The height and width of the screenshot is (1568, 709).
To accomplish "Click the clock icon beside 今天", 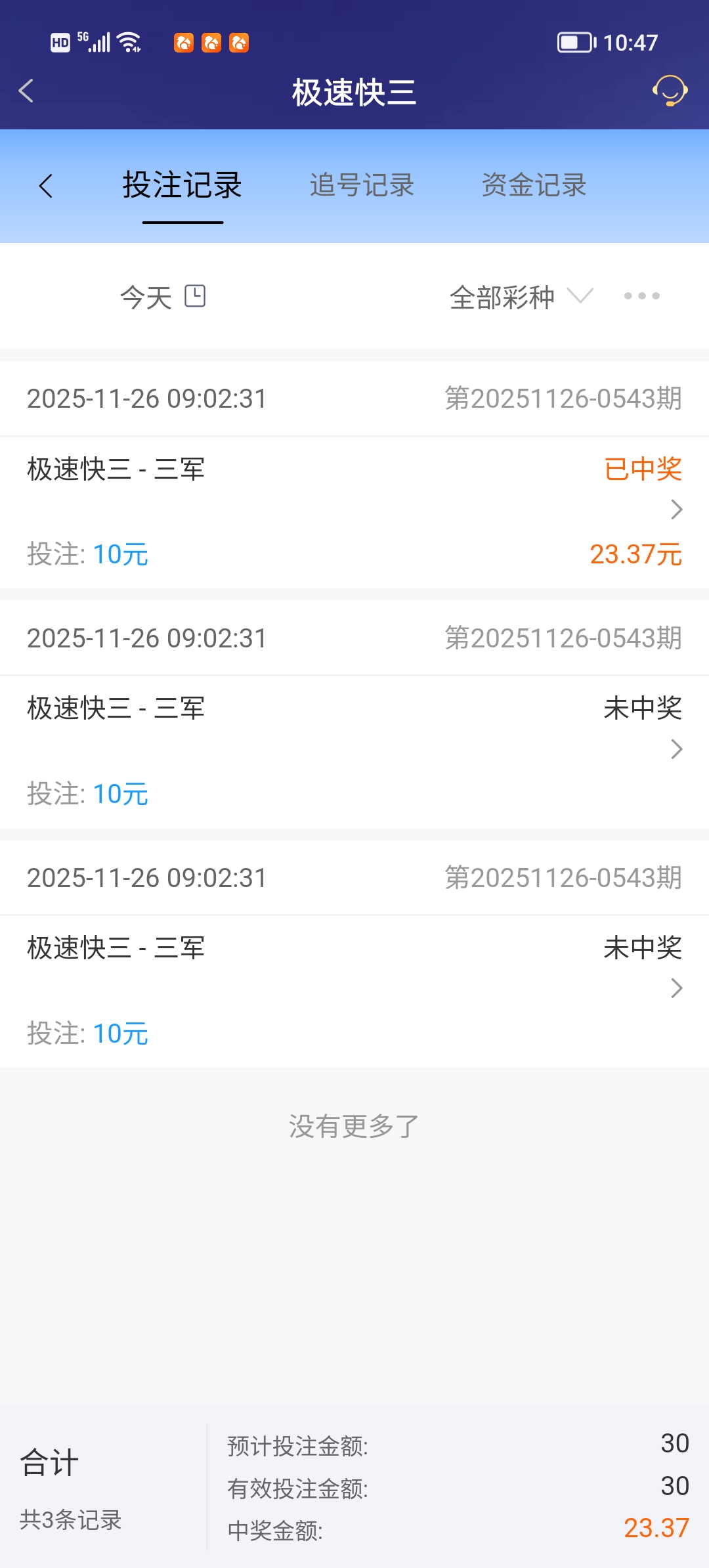I will click(196, 296).
